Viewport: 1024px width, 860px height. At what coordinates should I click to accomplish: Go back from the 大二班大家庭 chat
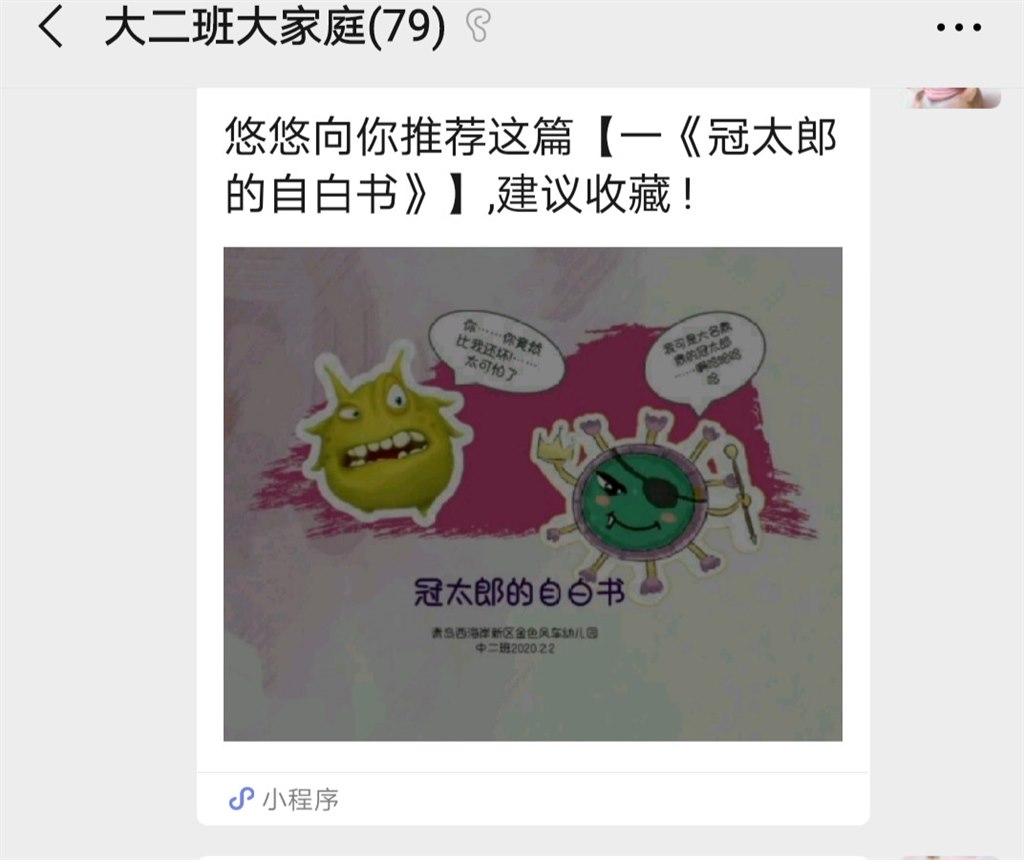pyautogui.click(x=49, y=29)
